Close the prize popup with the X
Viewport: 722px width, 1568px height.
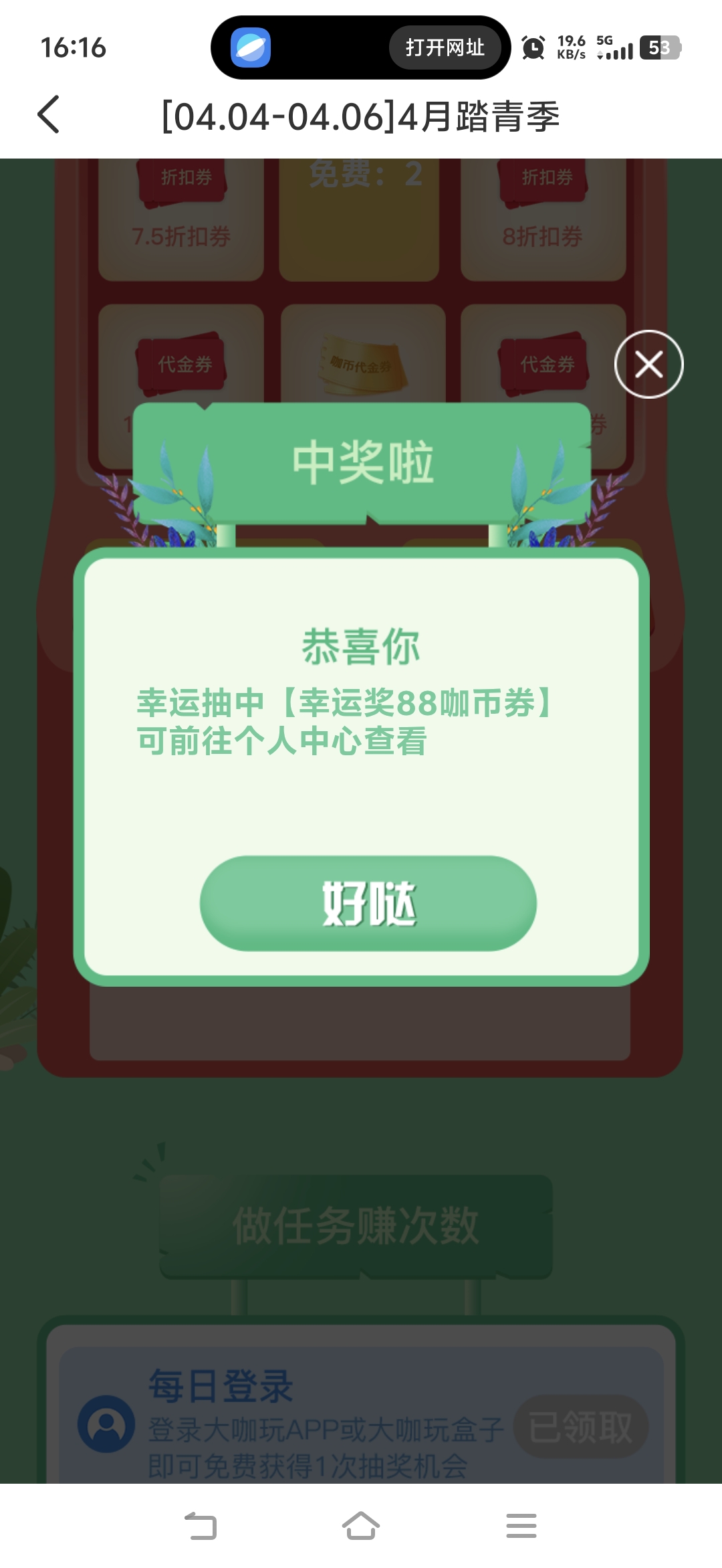648,365
